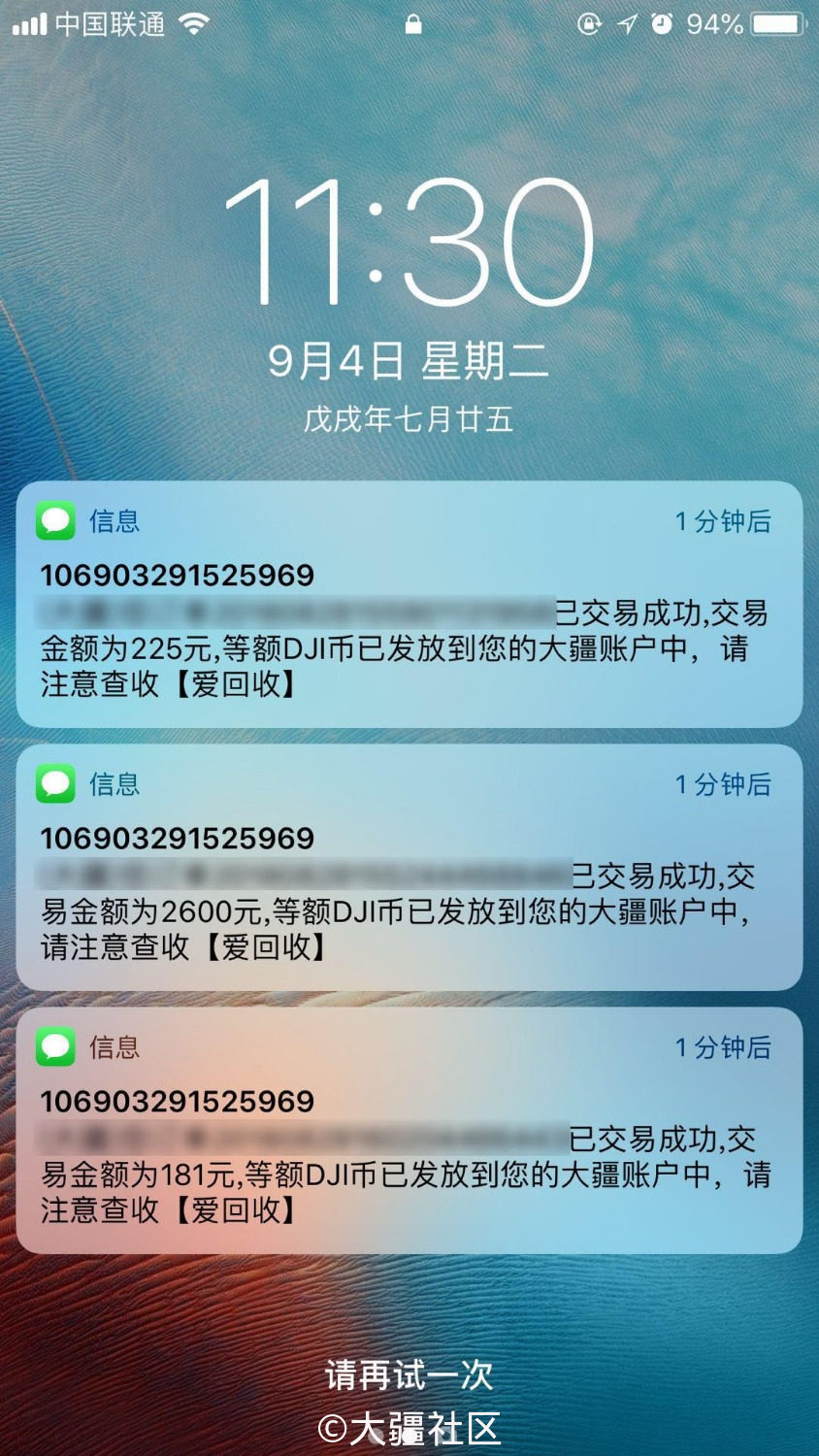Open the 181元 transaction message notification

(x=409, y=1130)
